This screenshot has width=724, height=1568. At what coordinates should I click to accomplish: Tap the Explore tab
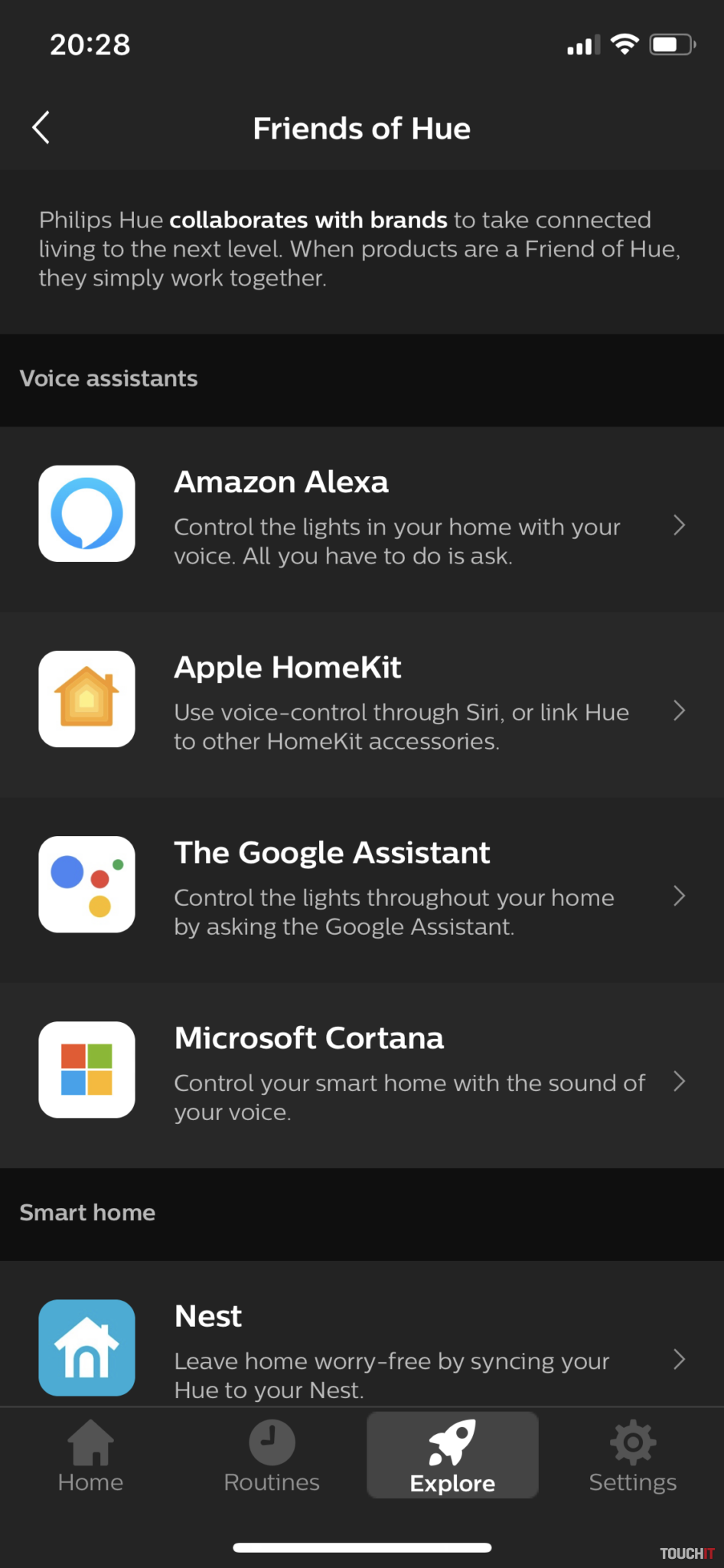point(452,1457)
